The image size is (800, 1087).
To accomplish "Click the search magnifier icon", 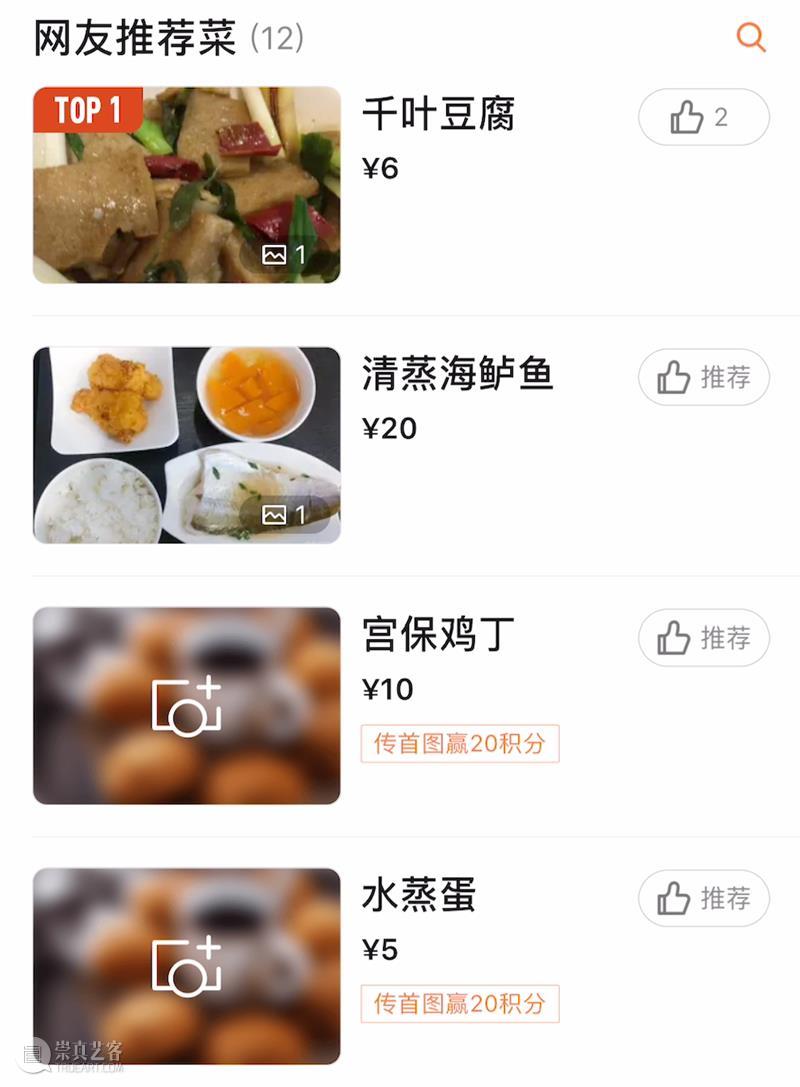I will tap(750, 38).
